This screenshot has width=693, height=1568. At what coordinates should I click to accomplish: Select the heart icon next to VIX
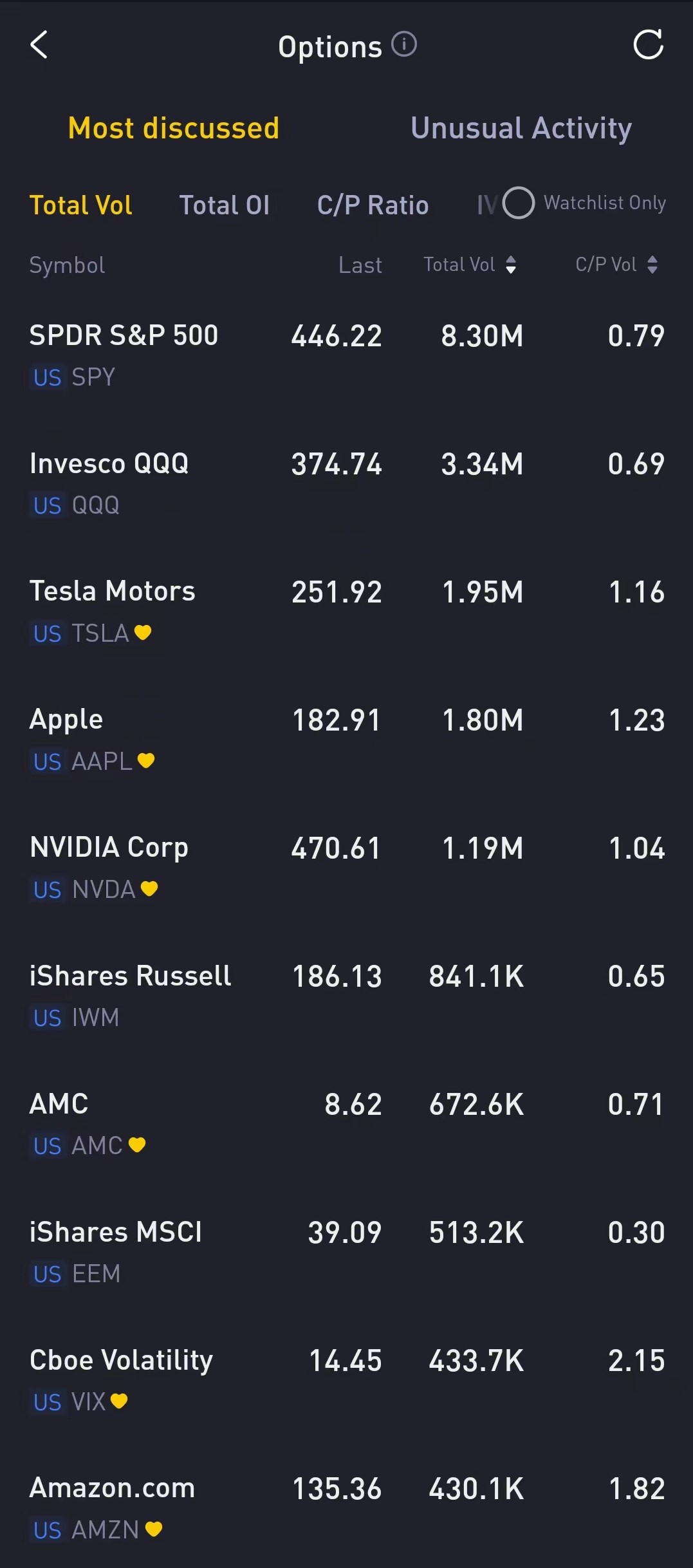pyautogui.click(x=119, y=1401)
